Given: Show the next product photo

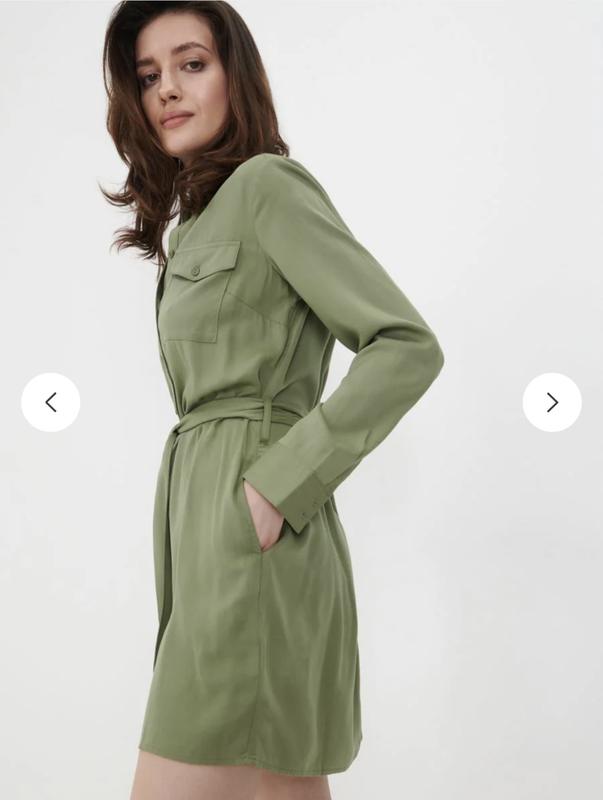Looking at the screenshot, I should pos(551,402).
